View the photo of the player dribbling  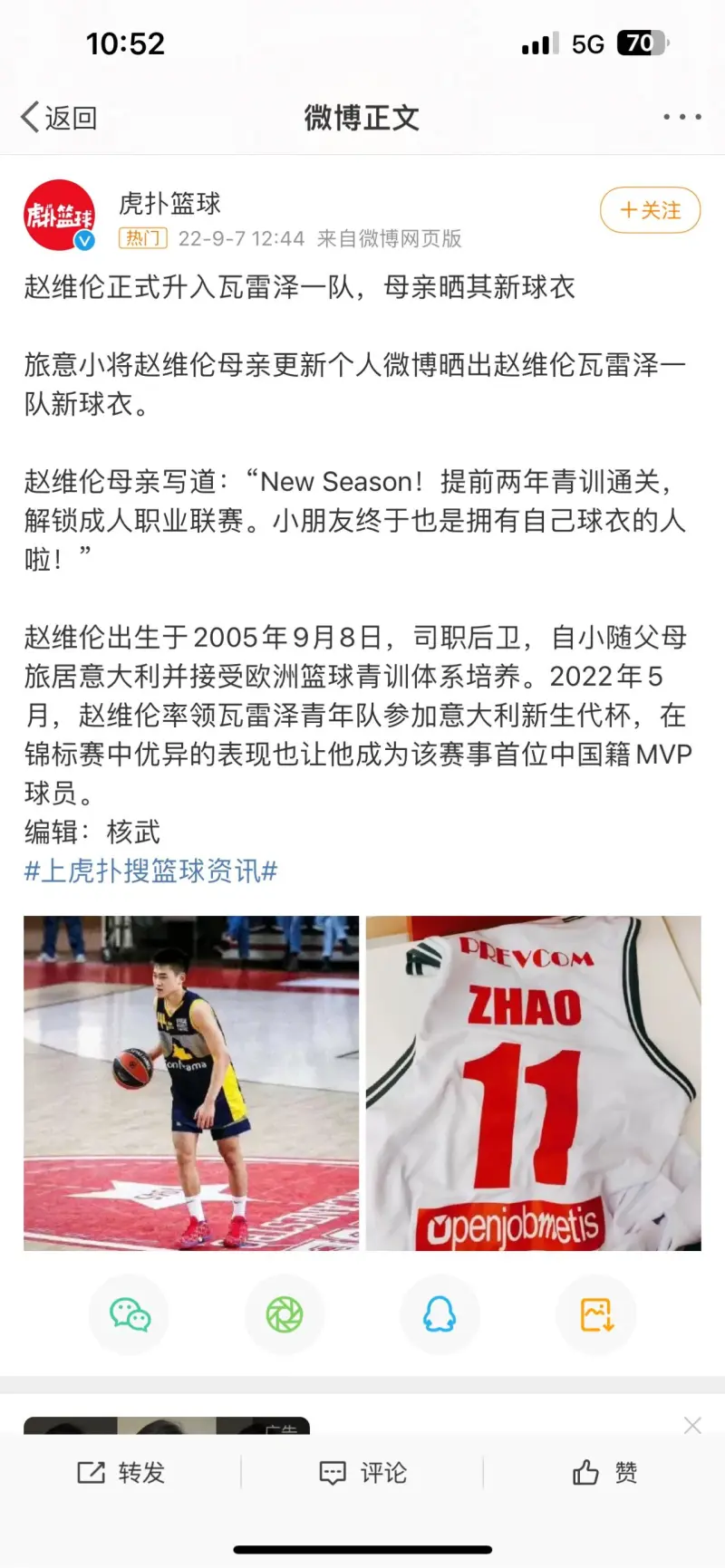(191, 1082)
